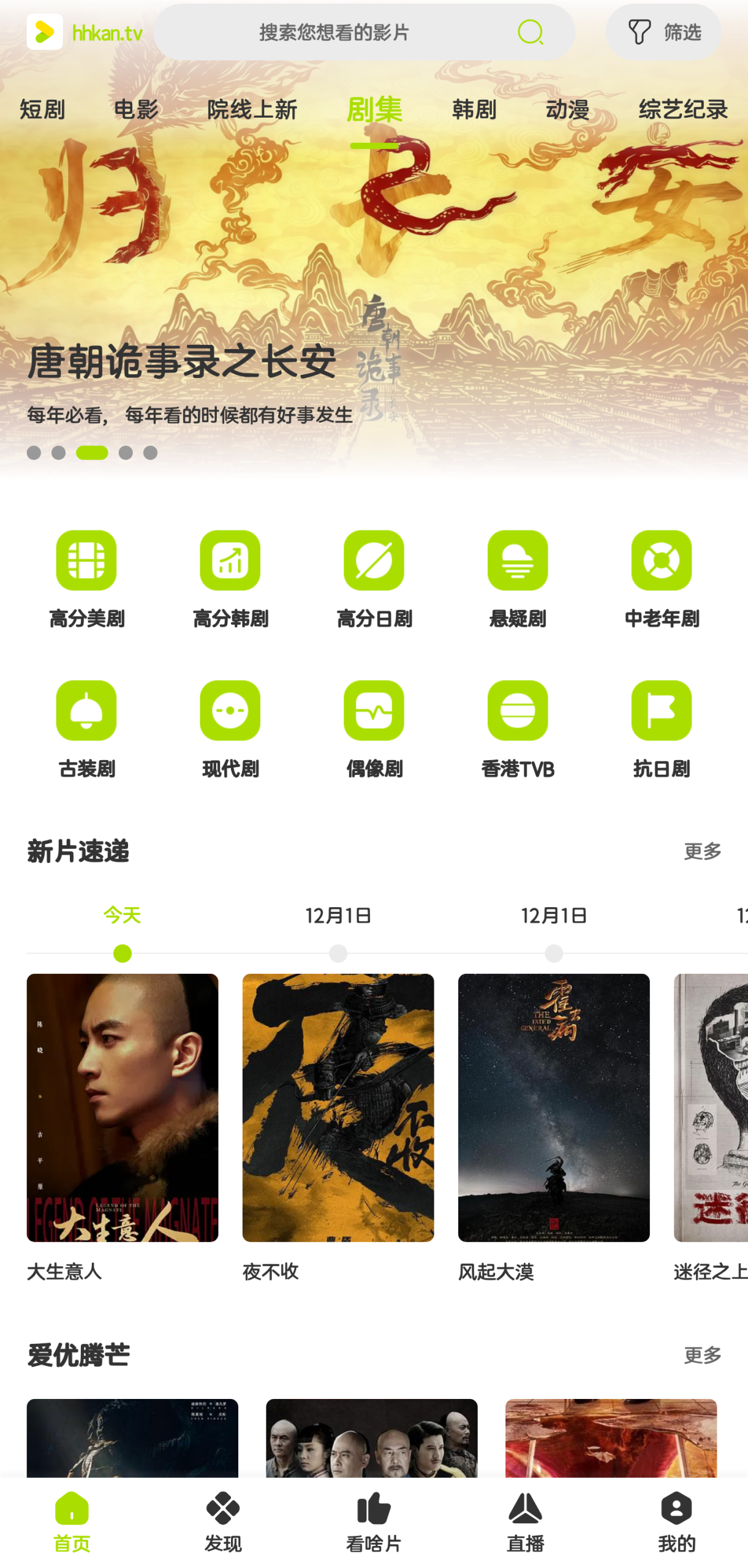This screenshot has width=748, height=1568.
Task: Switch to the 直播 tab
Action: point(525,1521)
